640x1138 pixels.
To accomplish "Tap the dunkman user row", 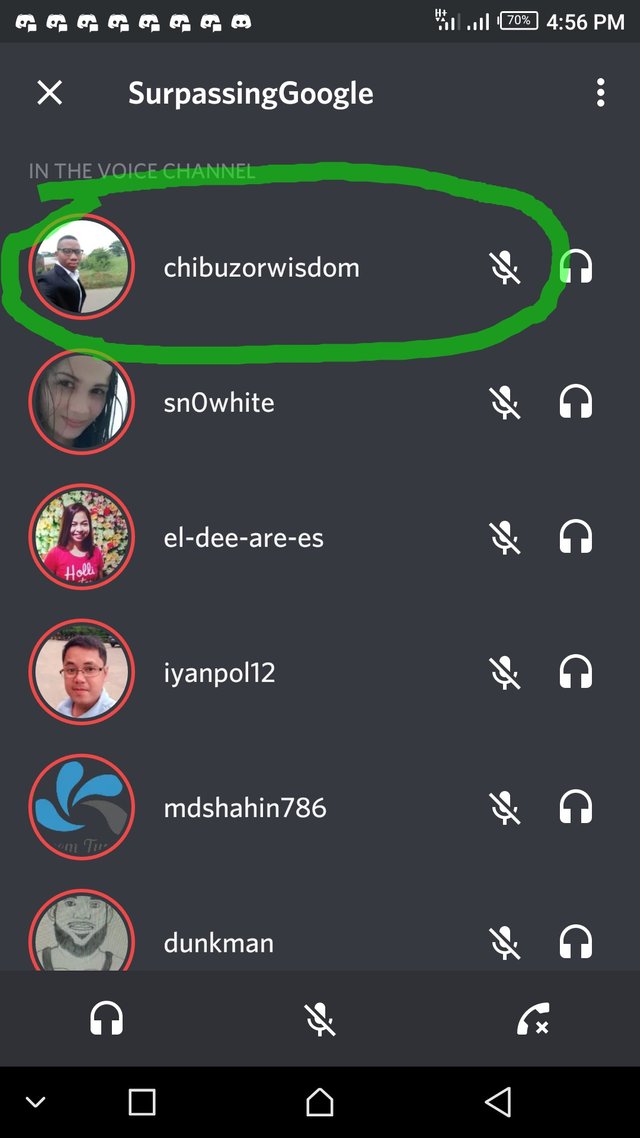I will tap(219, 942).
